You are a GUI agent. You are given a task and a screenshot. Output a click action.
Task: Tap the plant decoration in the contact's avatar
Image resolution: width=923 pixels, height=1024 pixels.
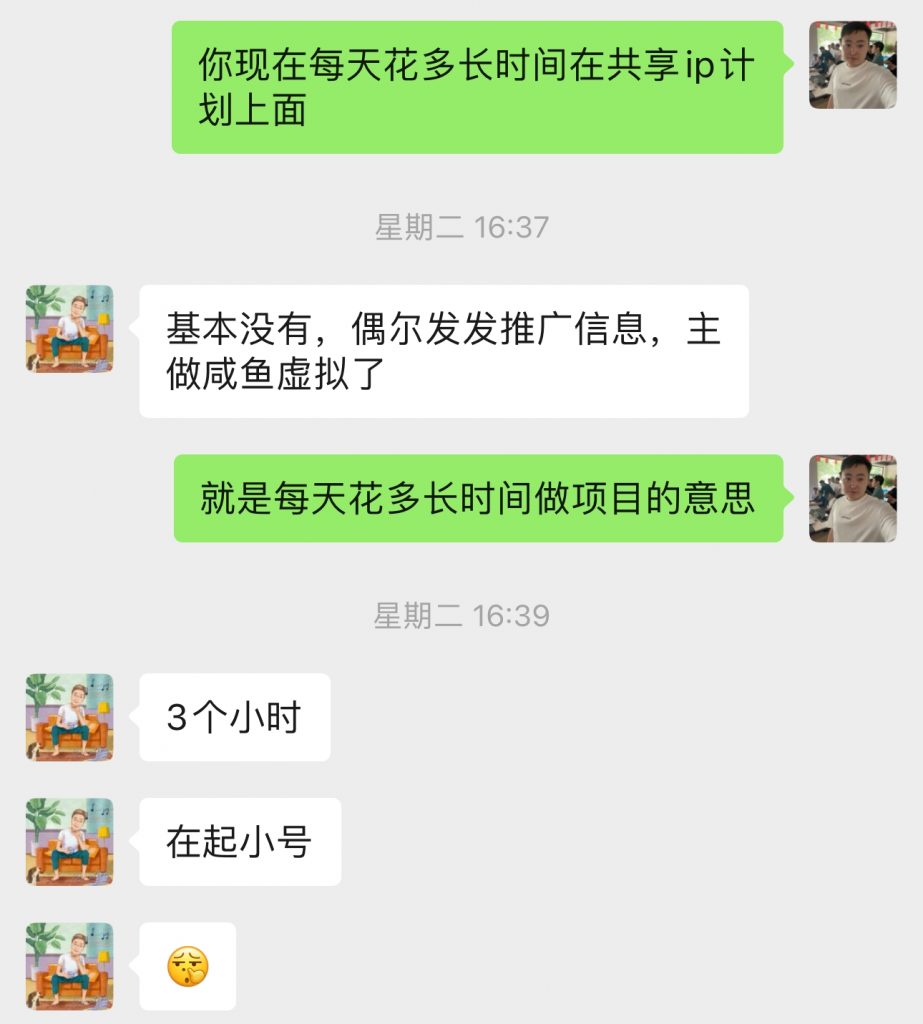click(x=42, y=305)
